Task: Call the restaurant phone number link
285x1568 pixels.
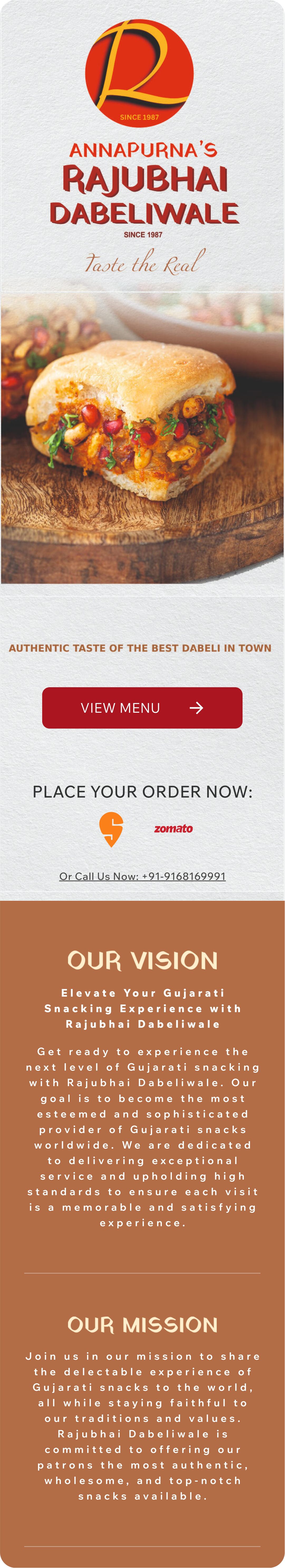Action: click(x=142, y=876)
